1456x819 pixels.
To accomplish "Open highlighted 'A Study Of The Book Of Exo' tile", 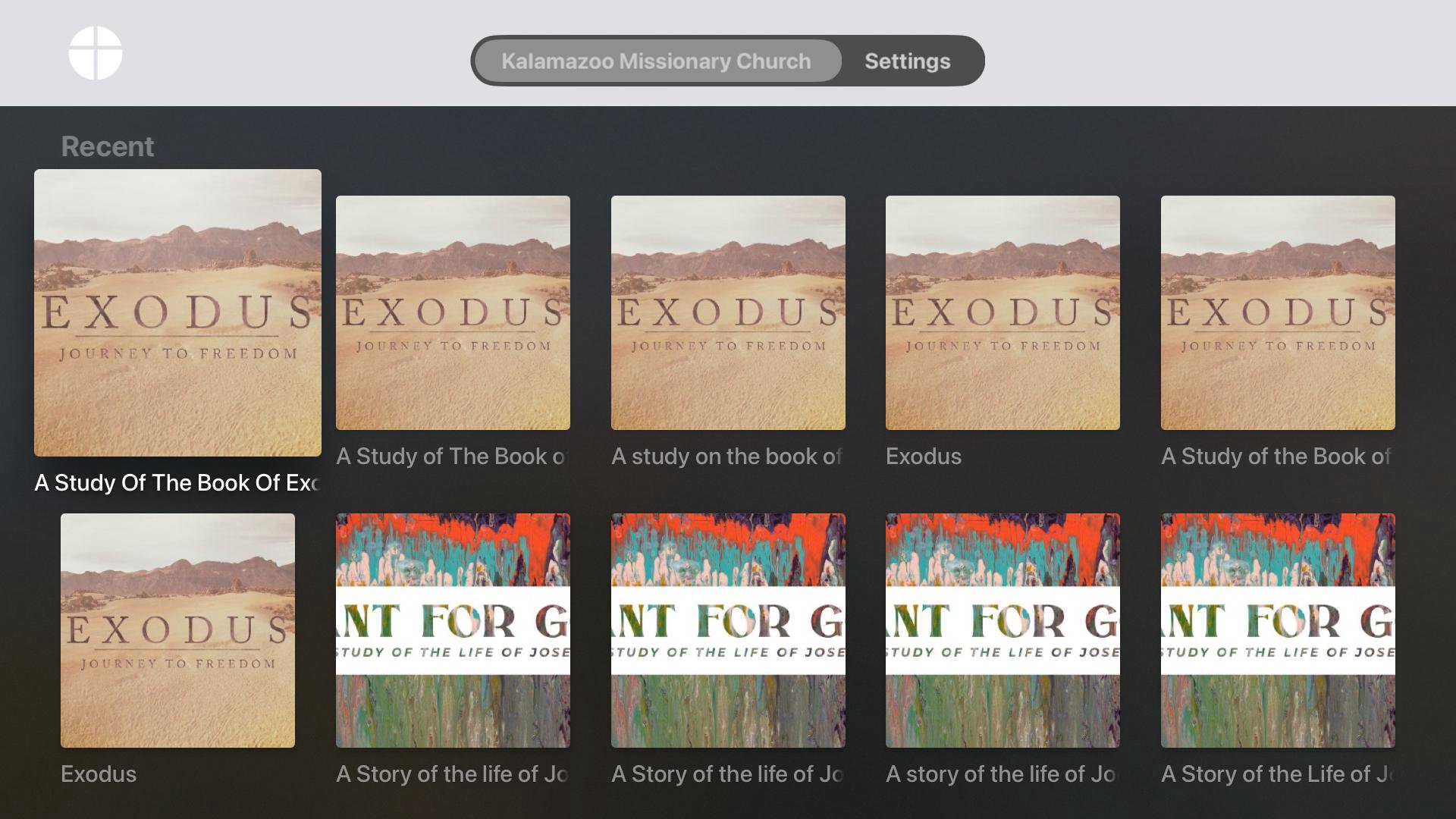I will coord(177,312).
